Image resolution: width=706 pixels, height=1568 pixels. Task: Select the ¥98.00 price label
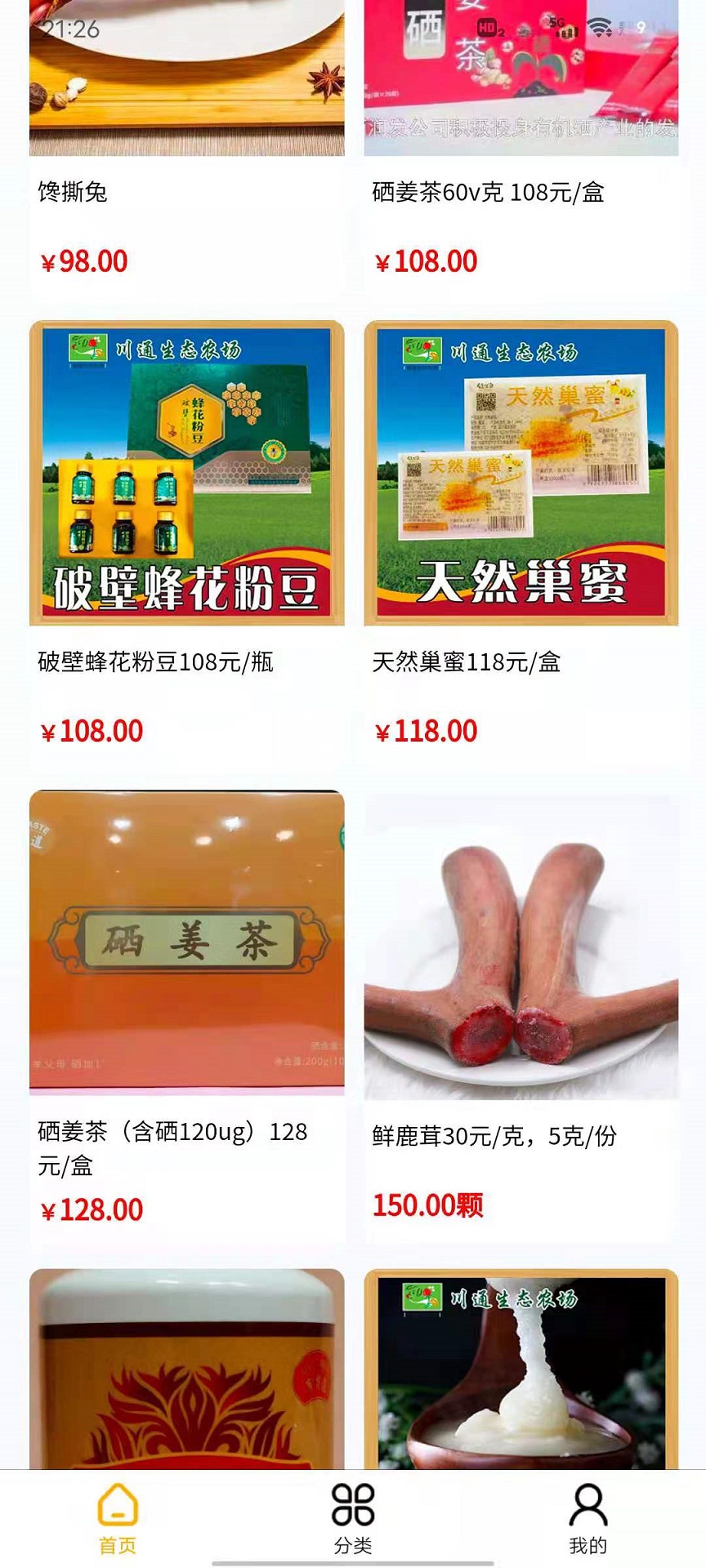click(85, 262)
